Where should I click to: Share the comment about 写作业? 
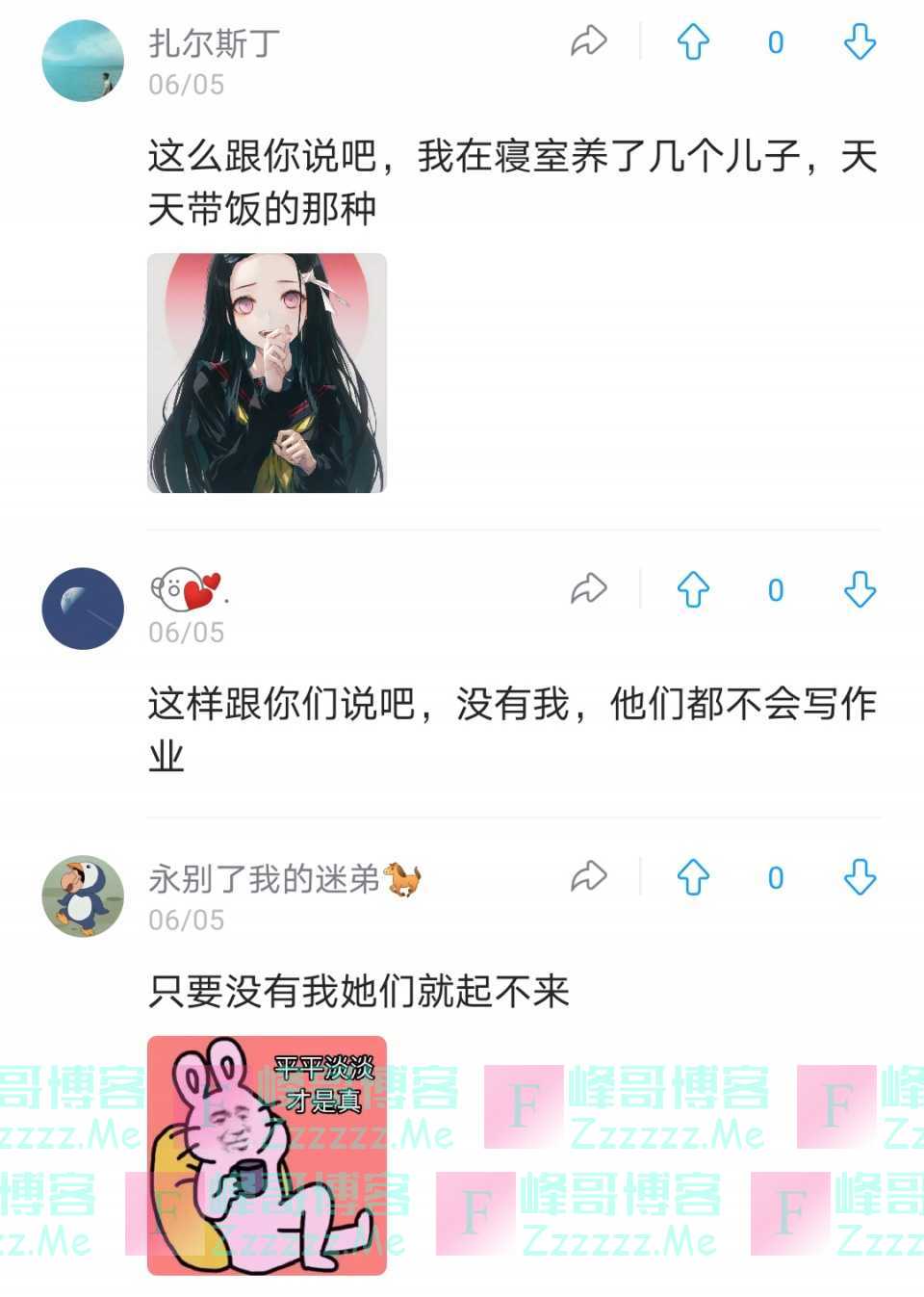[588, 588]
